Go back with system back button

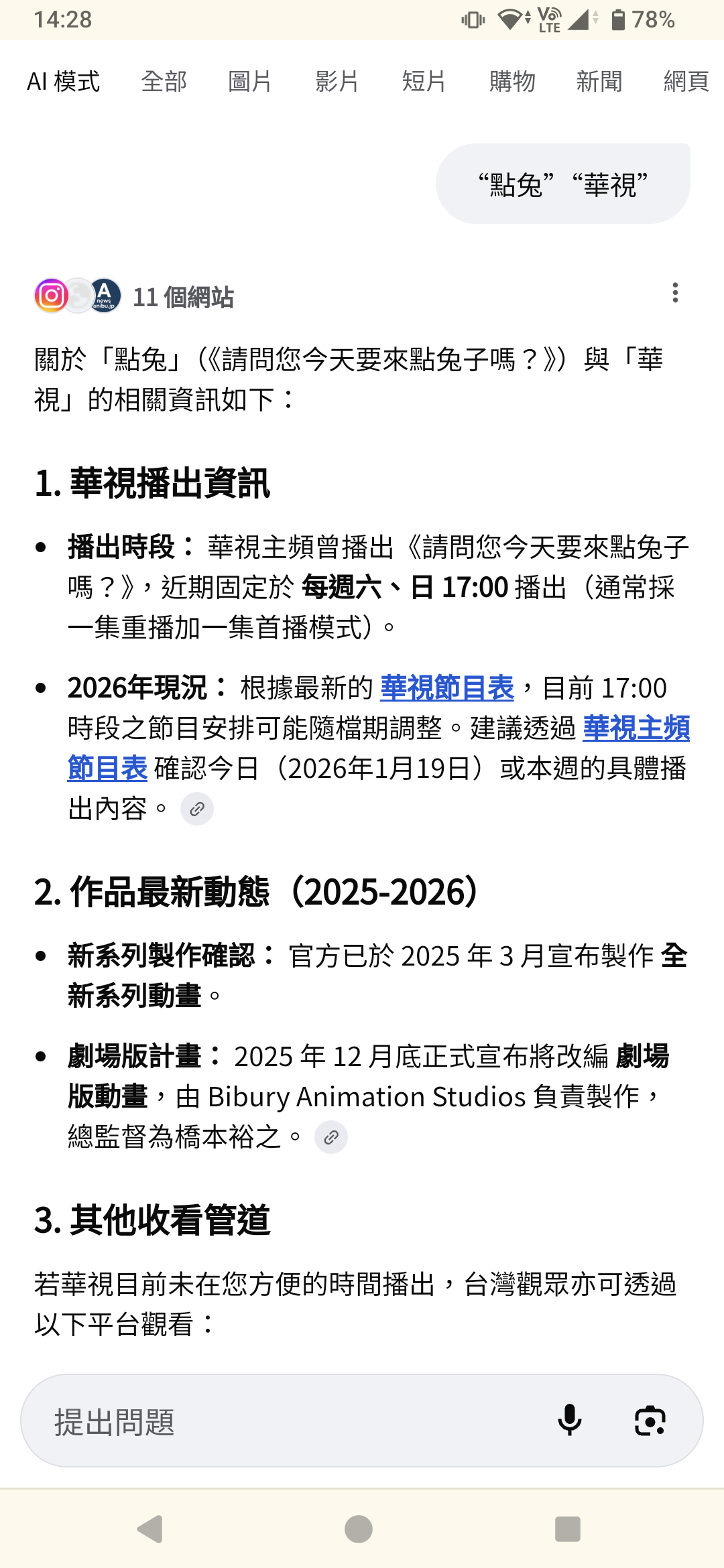(150, 1529)
